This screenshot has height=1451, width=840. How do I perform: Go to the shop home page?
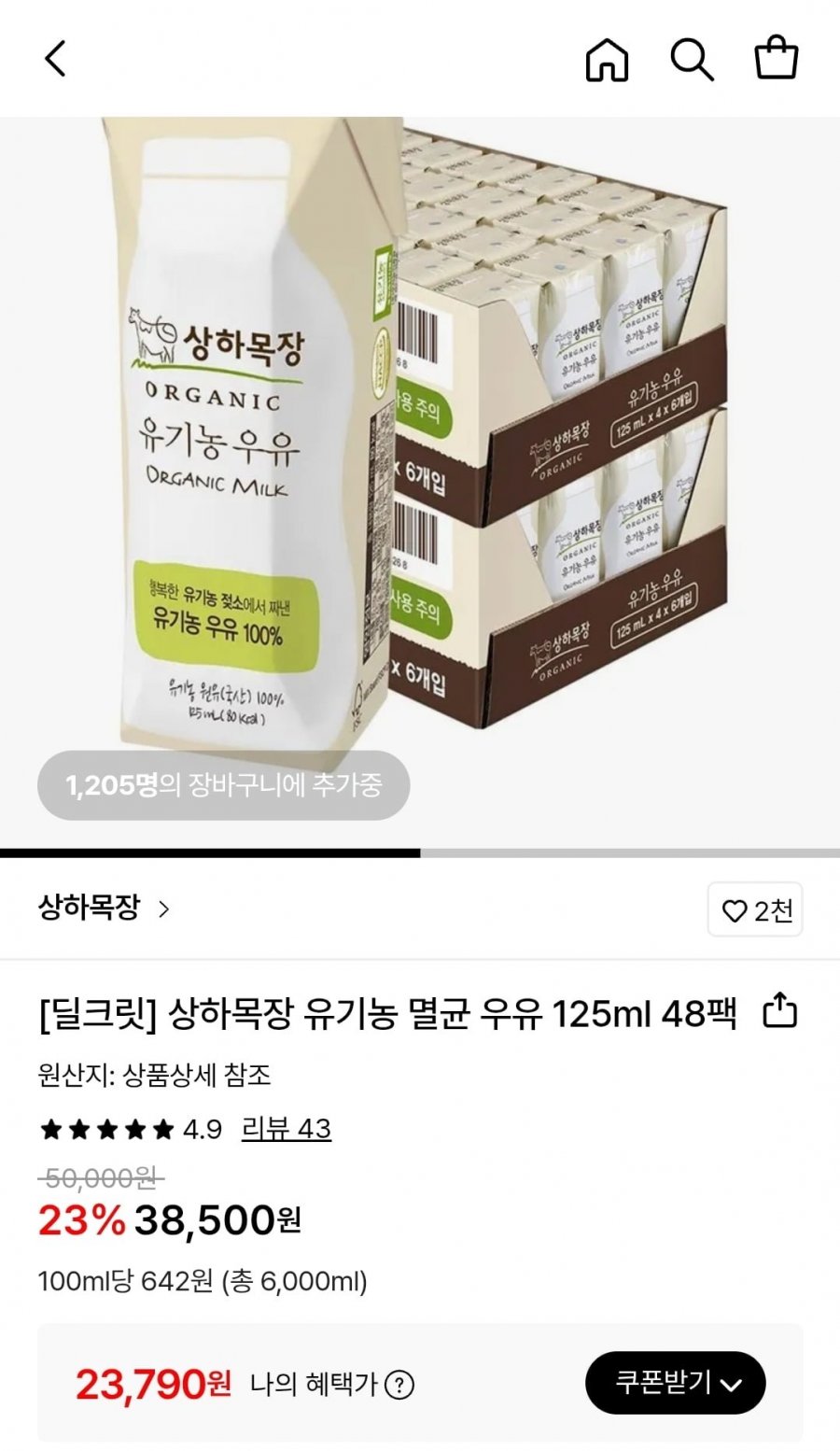(x=607, y=61)
